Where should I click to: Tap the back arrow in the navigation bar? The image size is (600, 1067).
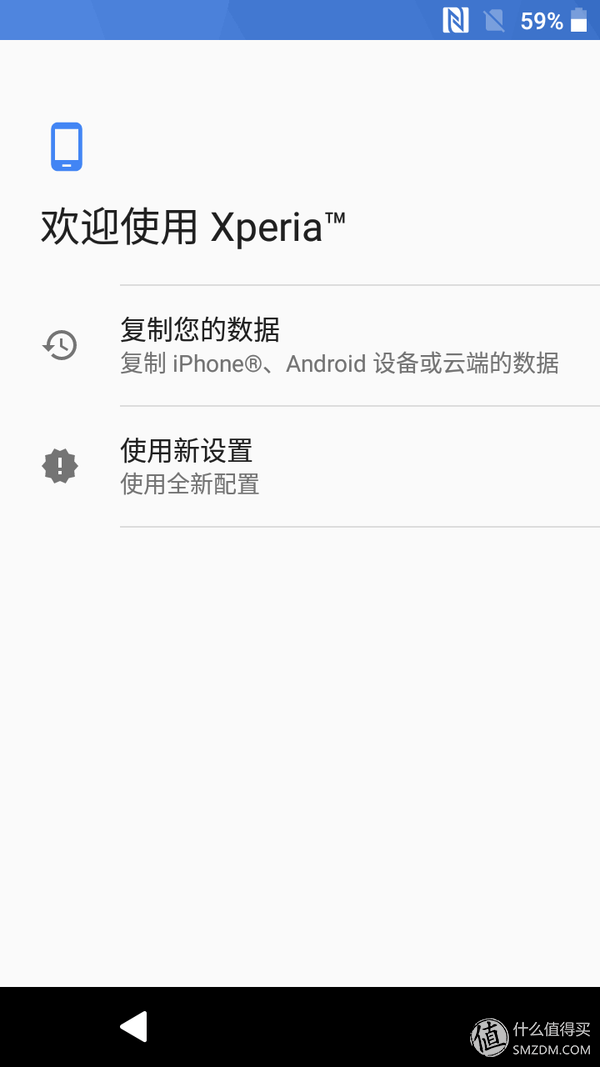tap(133, 1026)
